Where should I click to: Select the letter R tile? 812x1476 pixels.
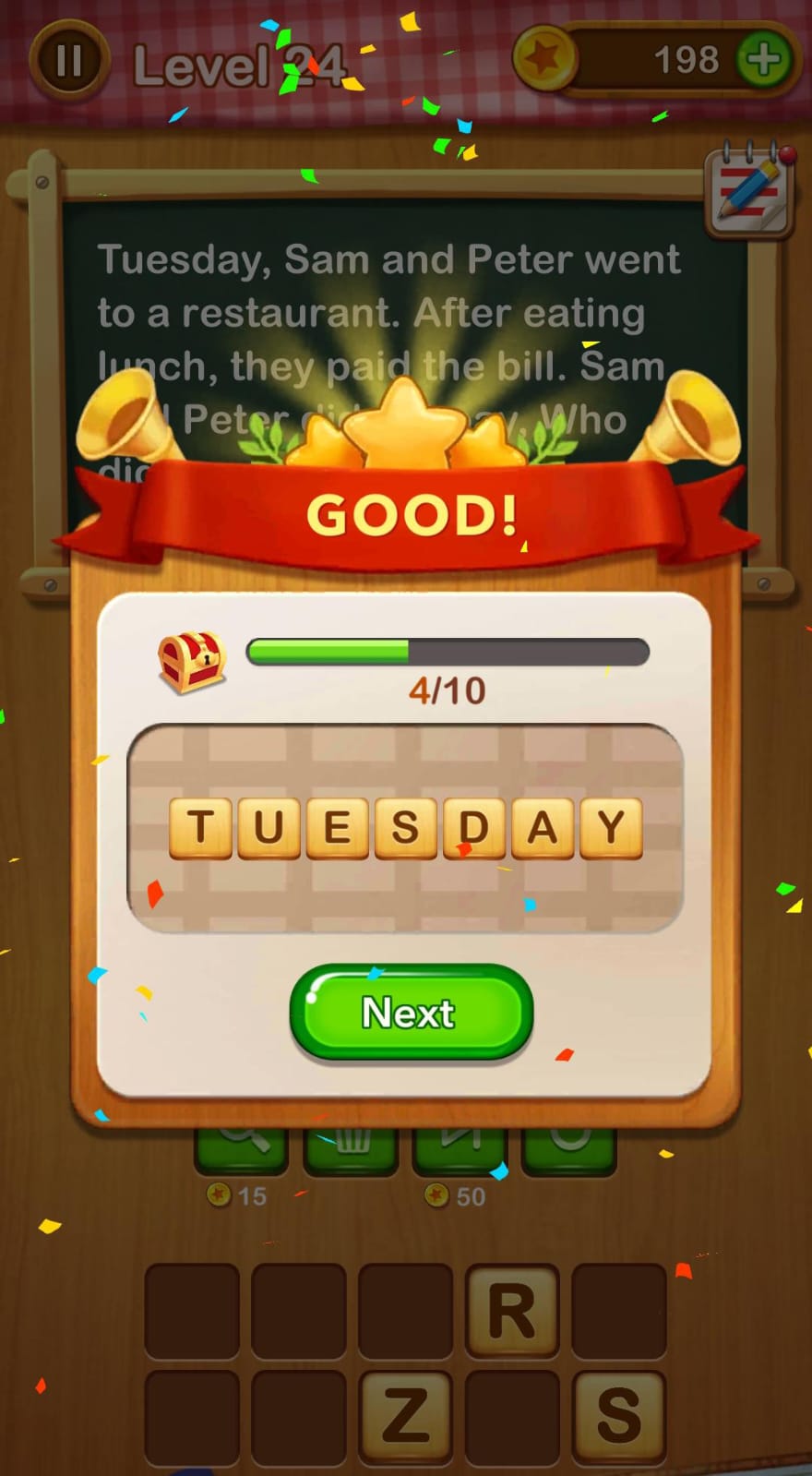(x=512, y=1311)
